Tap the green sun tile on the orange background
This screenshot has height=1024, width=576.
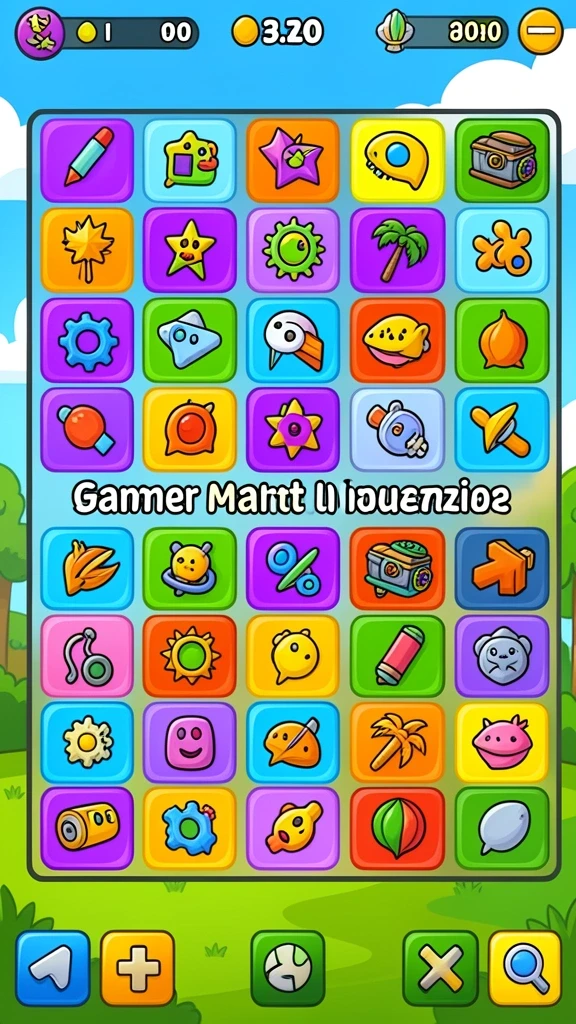[189, 656]
